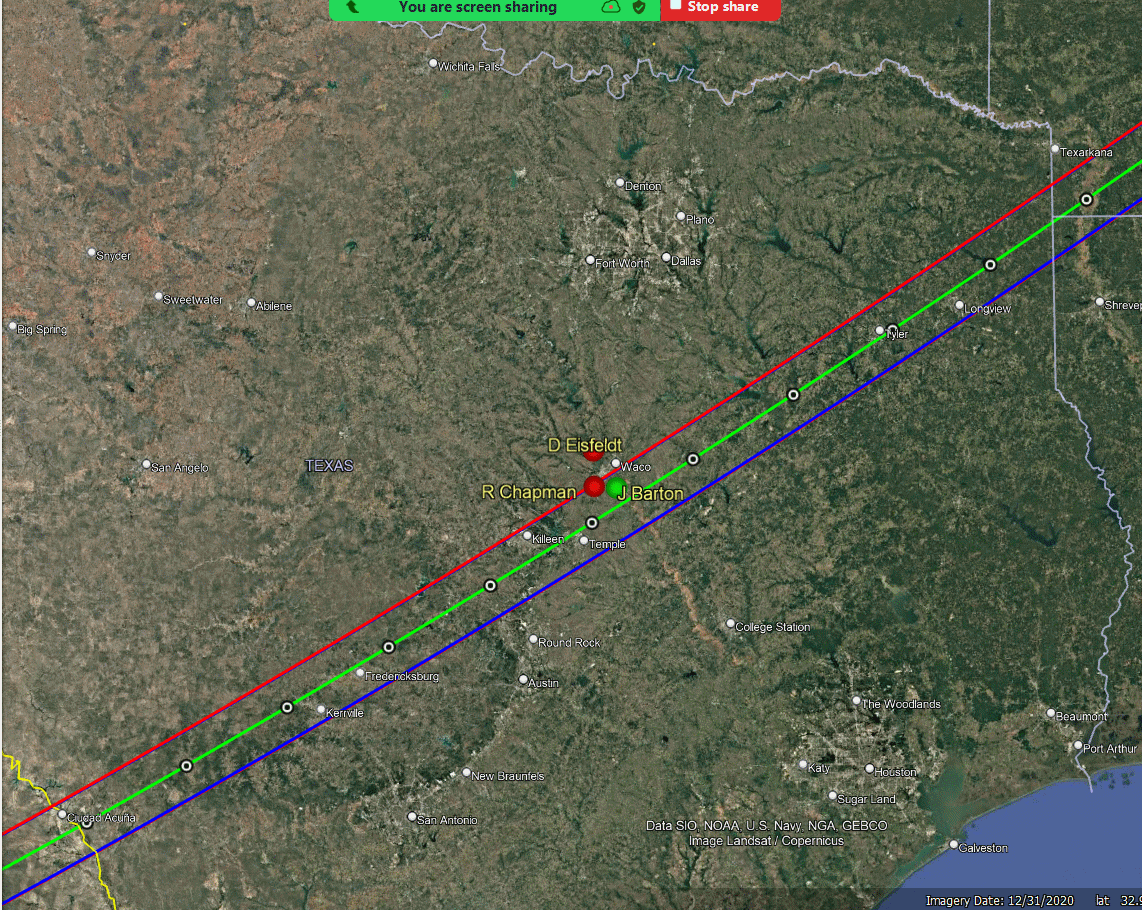Select the R Chapman red placemark
This screenshot has width=1142, height=910.
pyautogui.click(x=594, y=487)
